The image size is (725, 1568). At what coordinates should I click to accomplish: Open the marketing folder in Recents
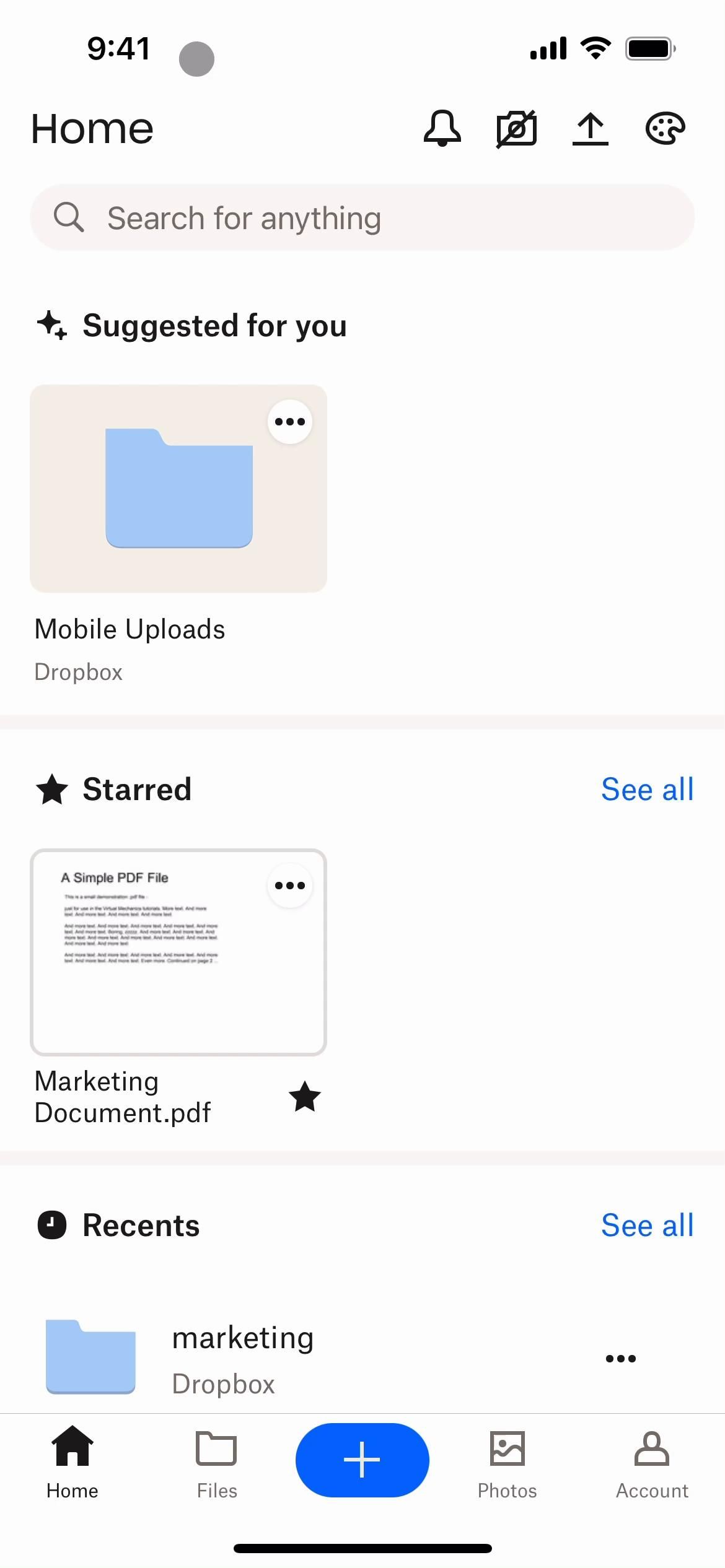(242, 1359)
